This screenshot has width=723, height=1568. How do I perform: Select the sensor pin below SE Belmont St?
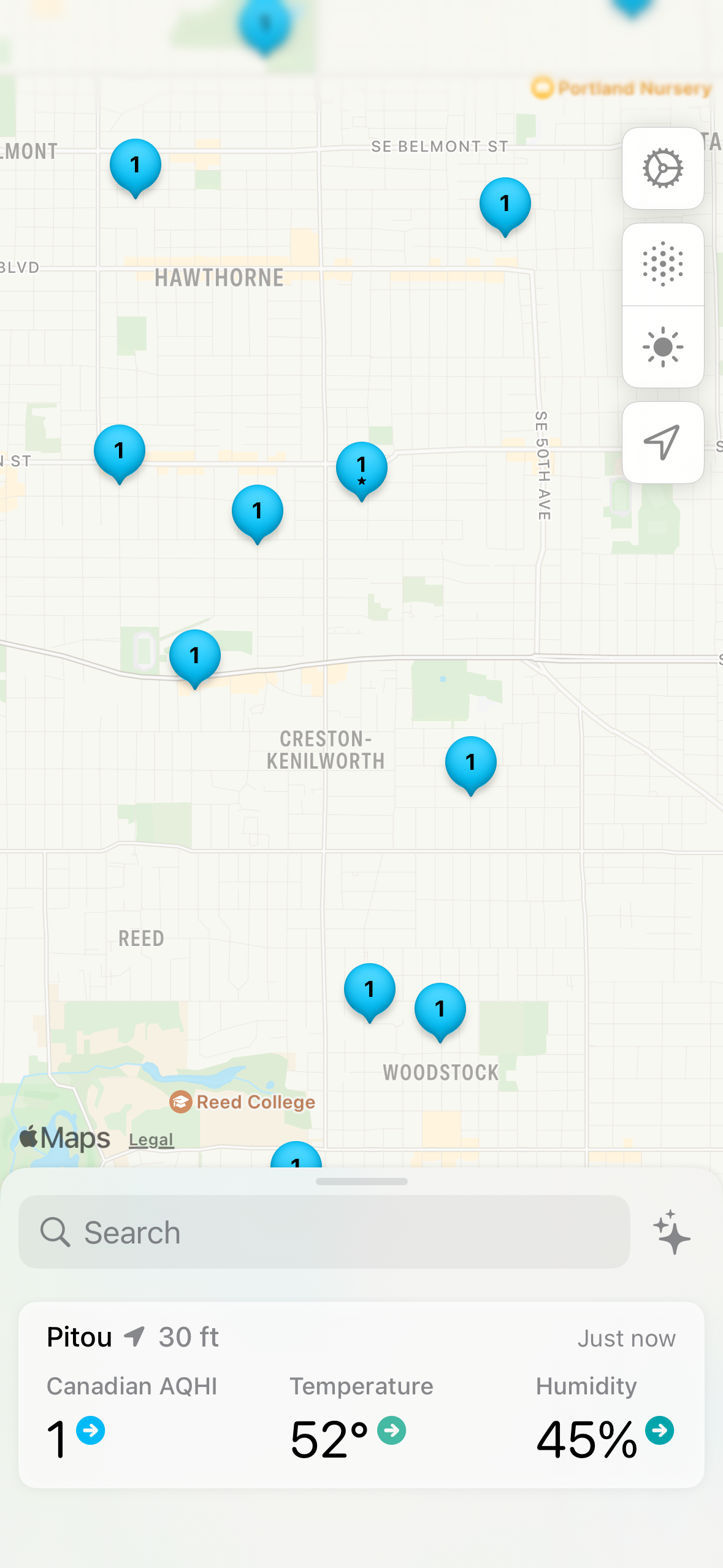pyautogui.click(x=505, y=204)
